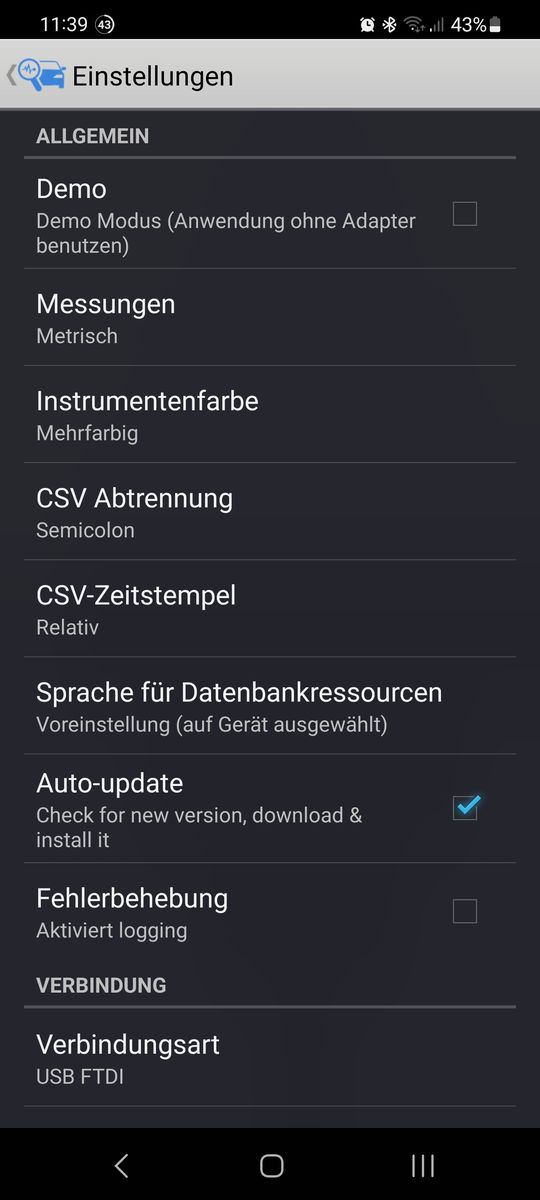Screen dimensions: 540x1200
Task: Open CSV-Zeitstempel setting
Action: click(x=270, y=609)
